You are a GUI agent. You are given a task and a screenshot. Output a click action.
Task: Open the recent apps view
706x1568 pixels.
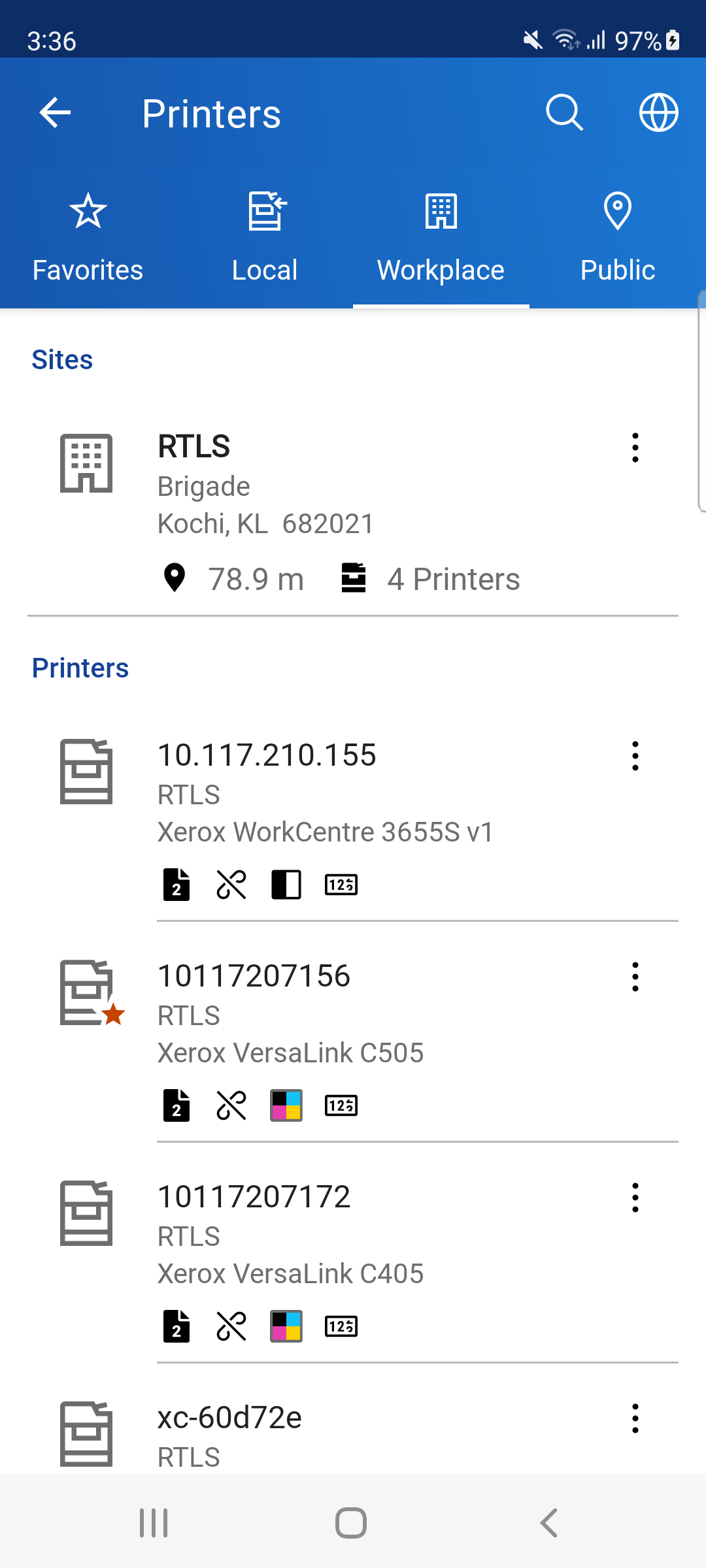(x=154, y=1523)
